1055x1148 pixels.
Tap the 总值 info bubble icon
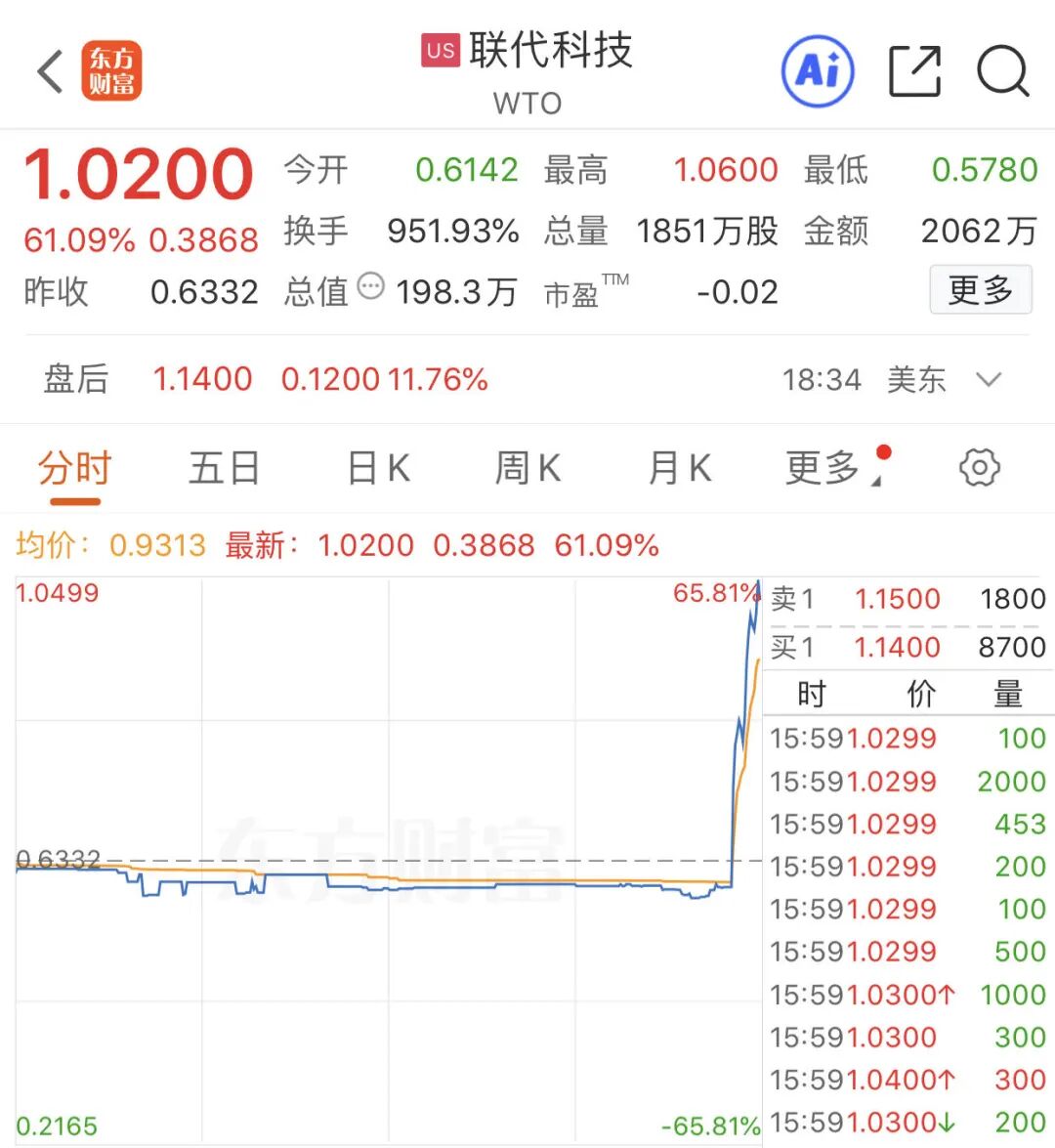click(x=371, y=286)
